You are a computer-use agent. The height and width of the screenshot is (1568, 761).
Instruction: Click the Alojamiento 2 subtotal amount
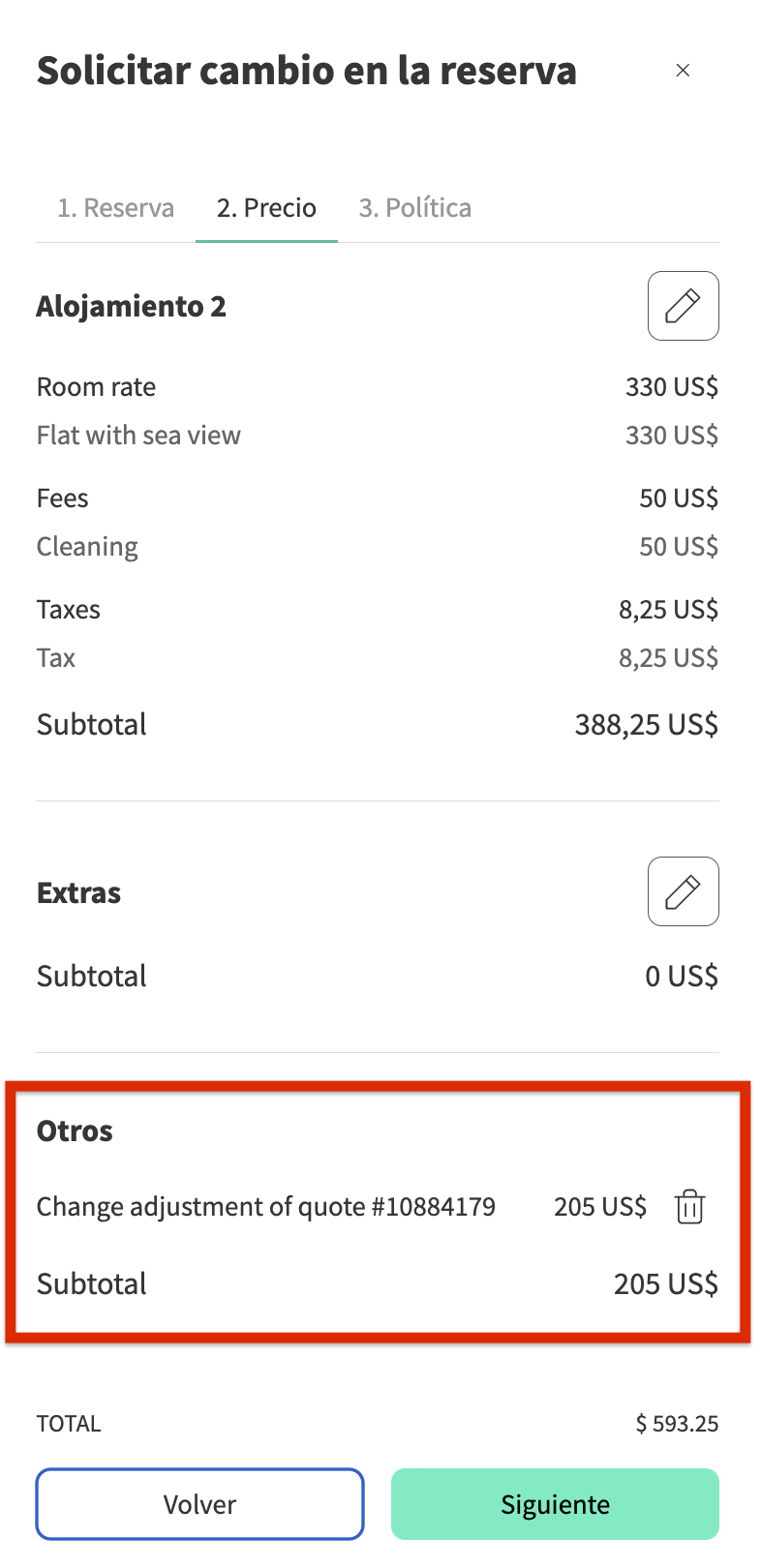pos(646,724)
